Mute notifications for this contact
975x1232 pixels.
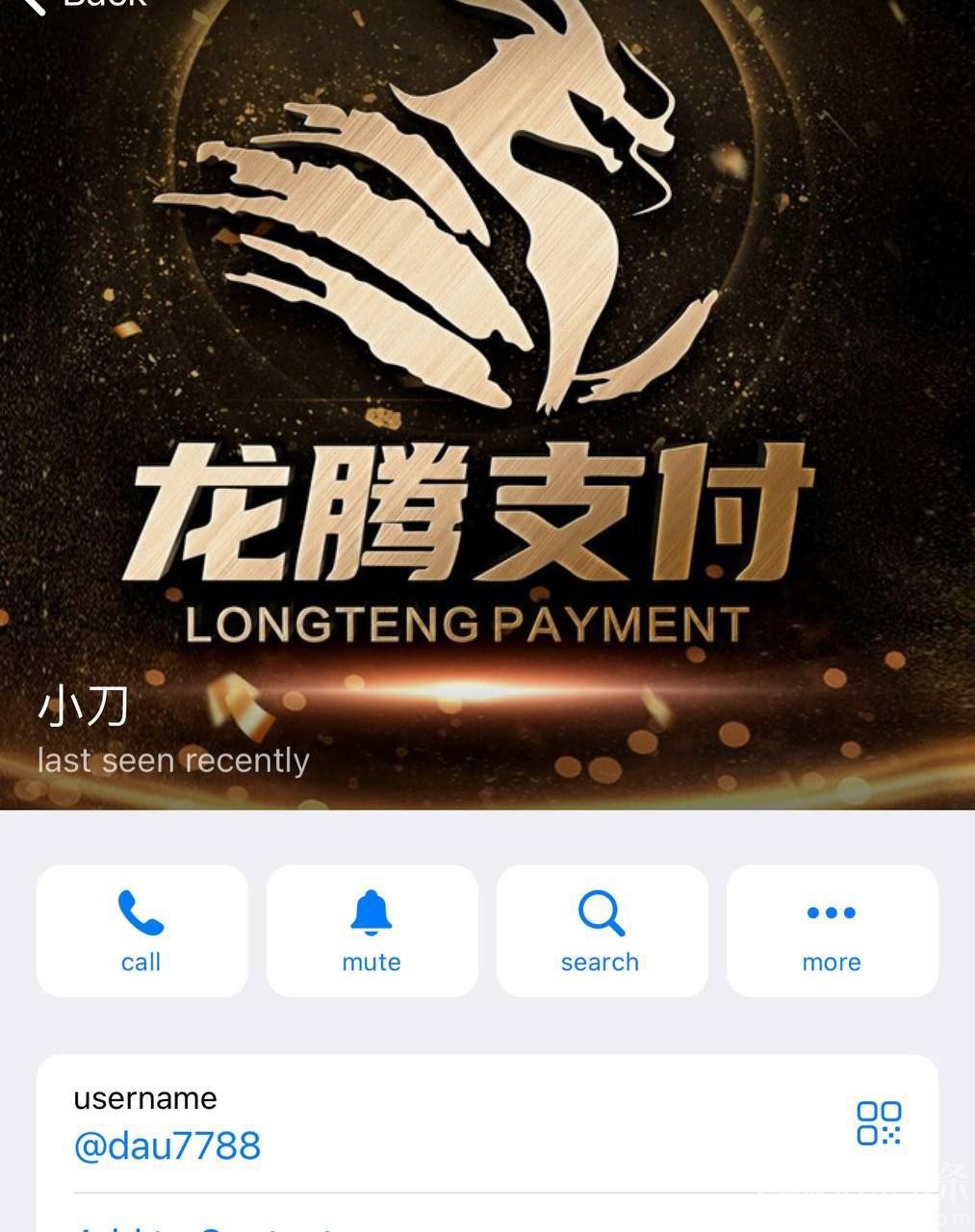(372, 931)
